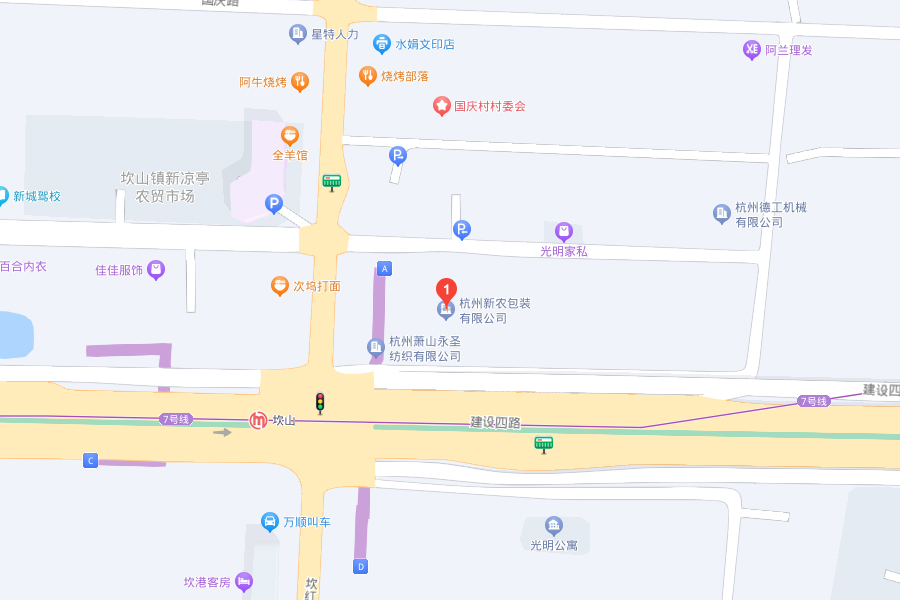Select the 万顺叫车 marker
Screen dimensions: 900x600
click(x=269, y=521)
